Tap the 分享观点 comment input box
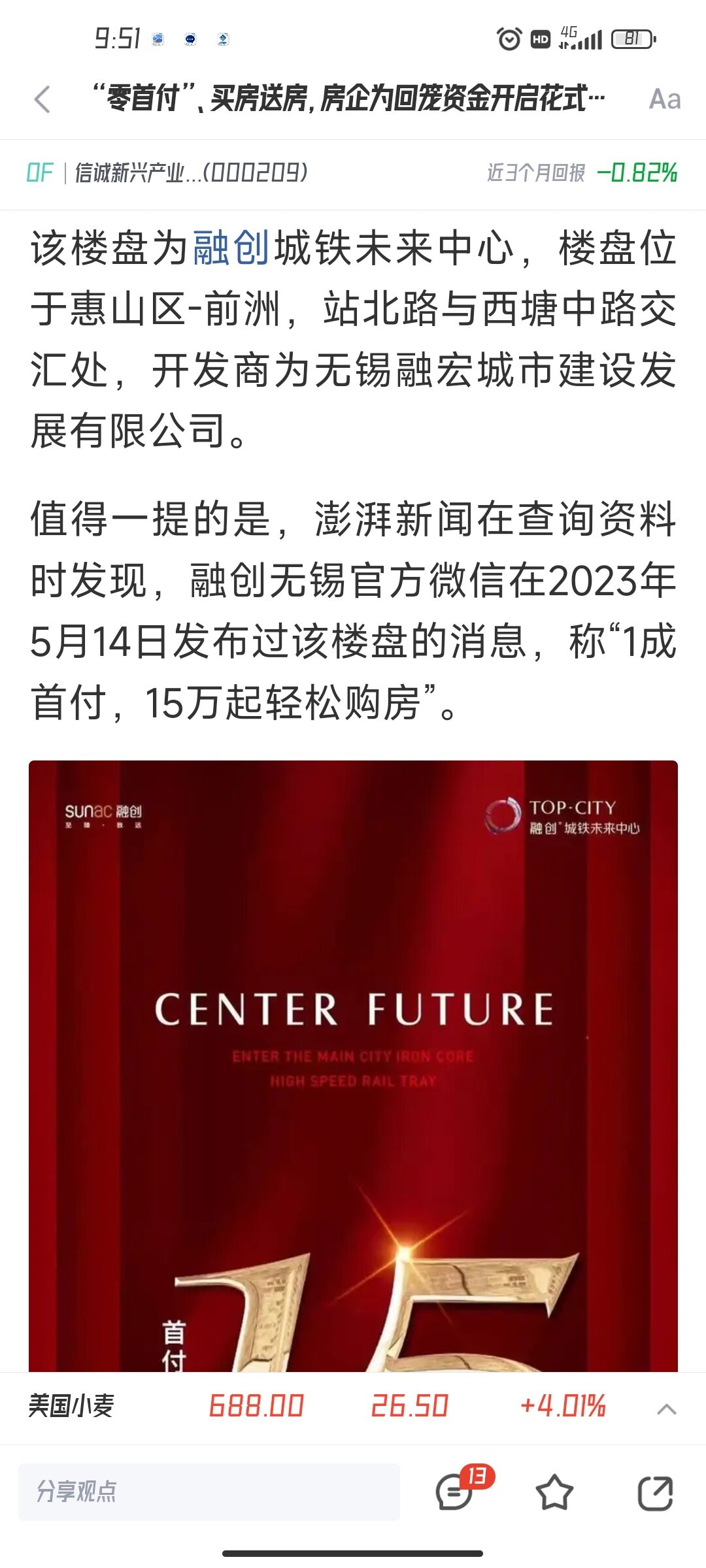This screenshot has height=1568, width=706. click(x=209, y=1492)
